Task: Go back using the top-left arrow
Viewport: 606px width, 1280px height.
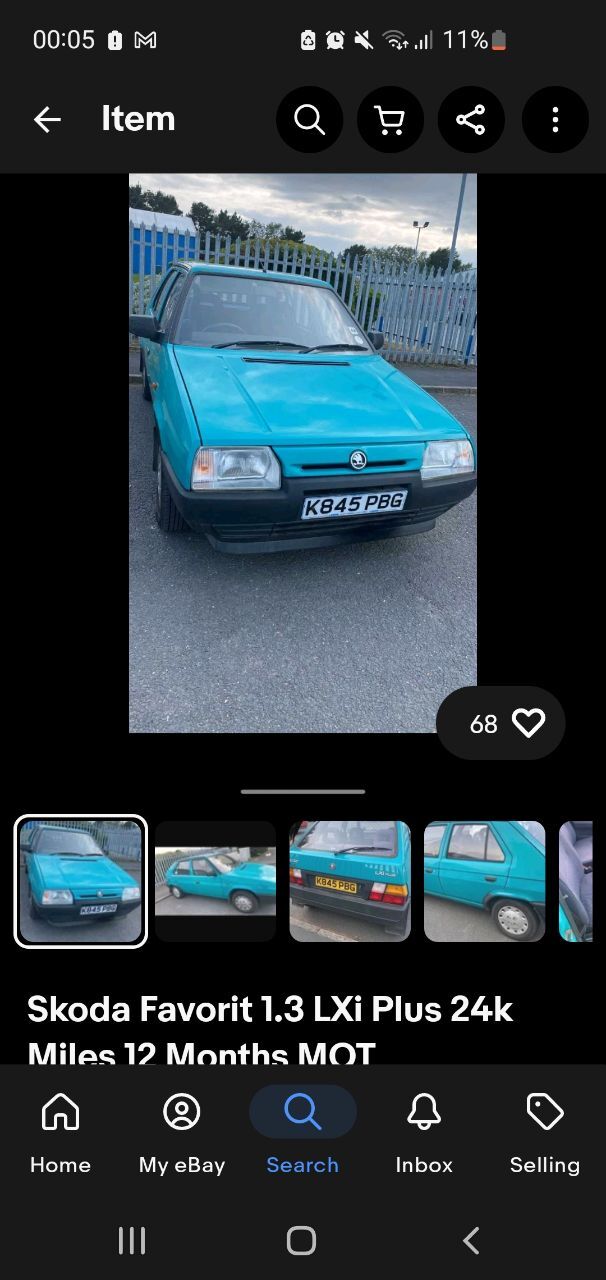Action: tap(47, 120)
